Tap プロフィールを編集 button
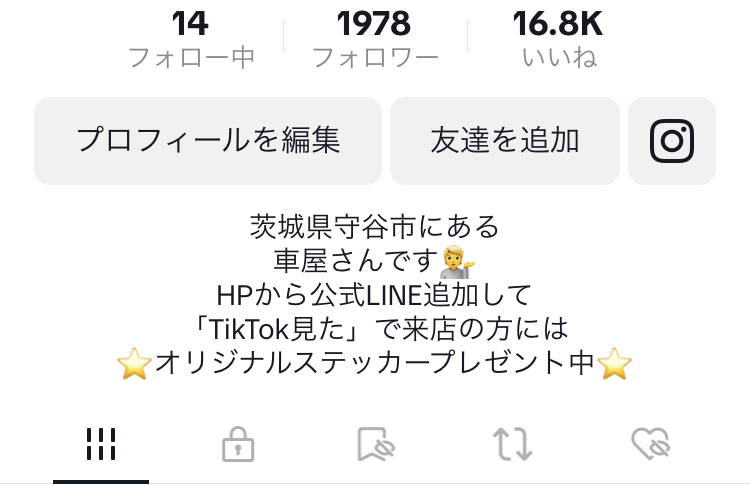The image size is (750, 485). 208,141
